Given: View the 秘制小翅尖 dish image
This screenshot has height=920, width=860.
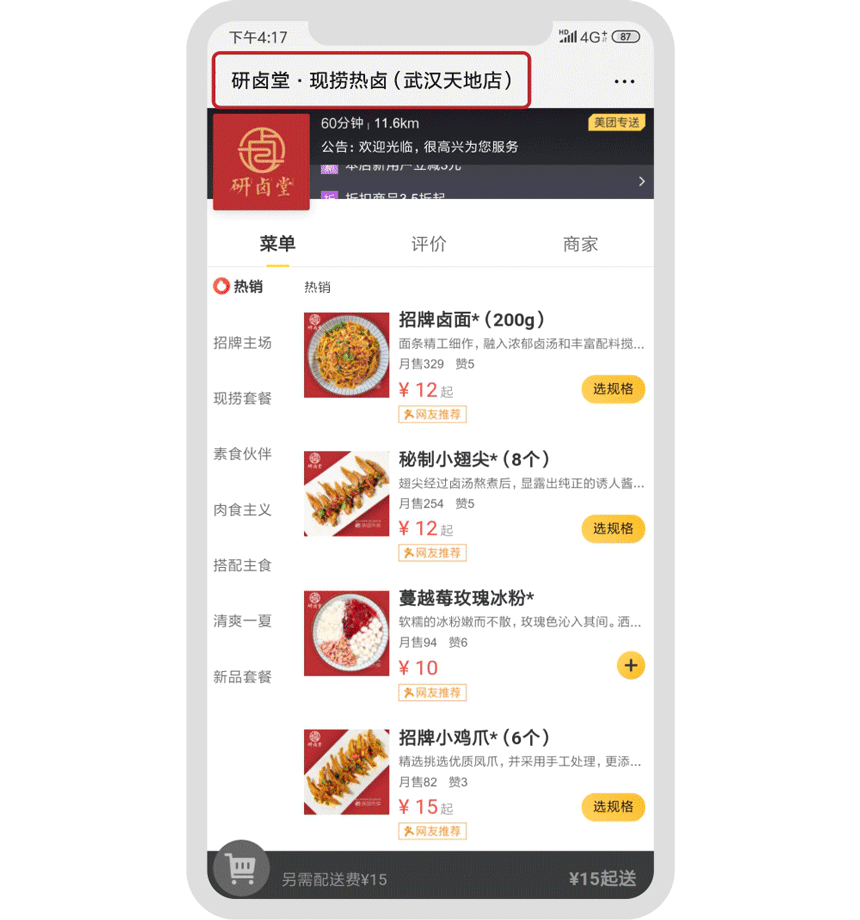Looking at the screenshot, I should click(346, 494).
